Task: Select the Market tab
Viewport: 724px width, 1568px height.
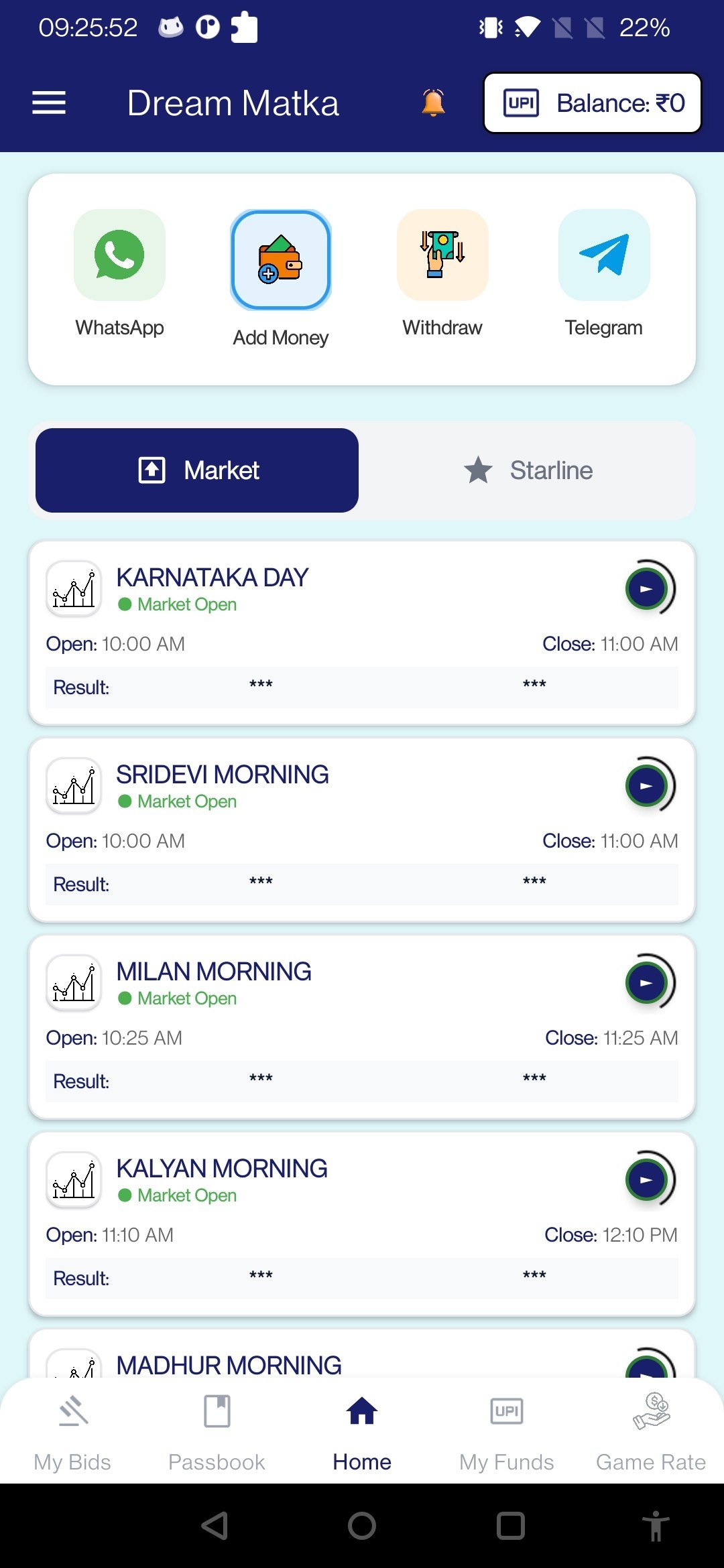Action: (x=197, y=470)
